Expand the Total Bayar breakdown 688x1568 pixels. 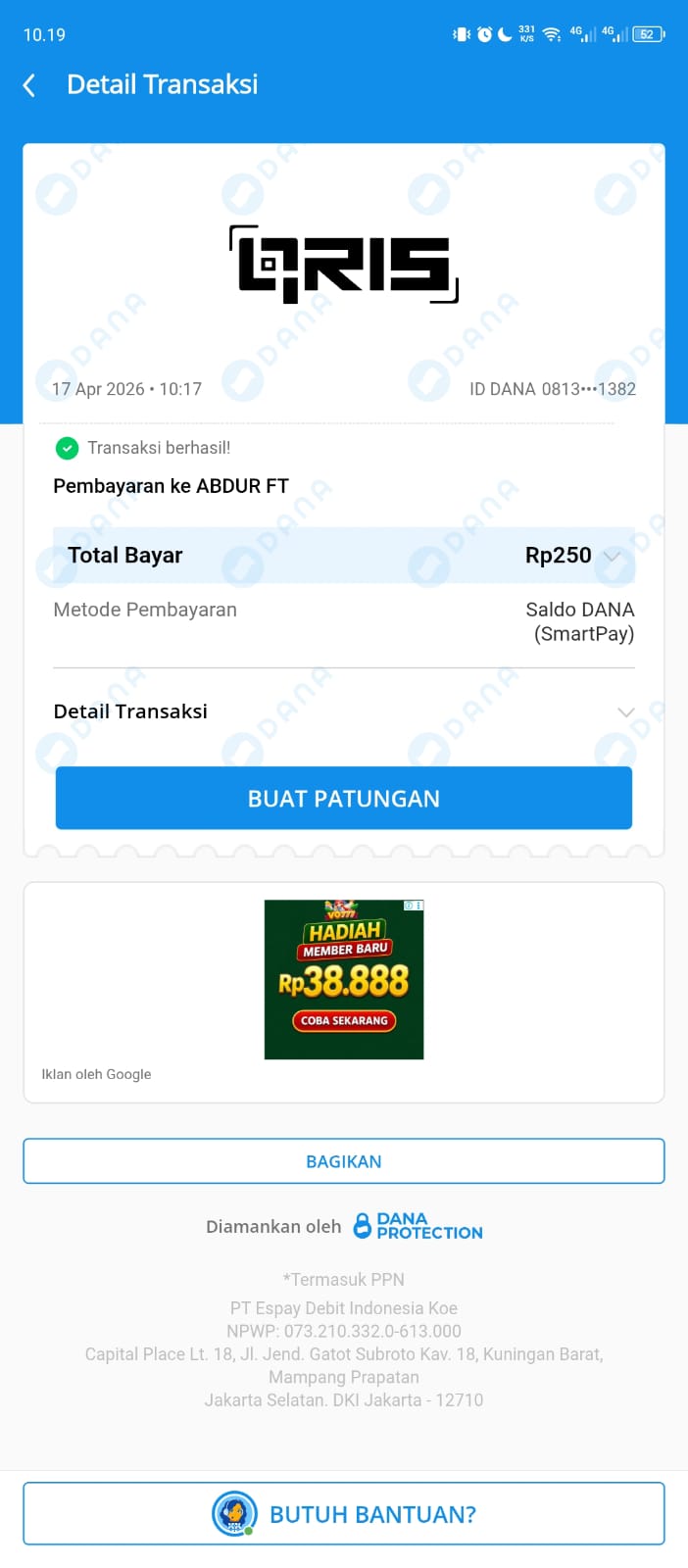(613, 556)
